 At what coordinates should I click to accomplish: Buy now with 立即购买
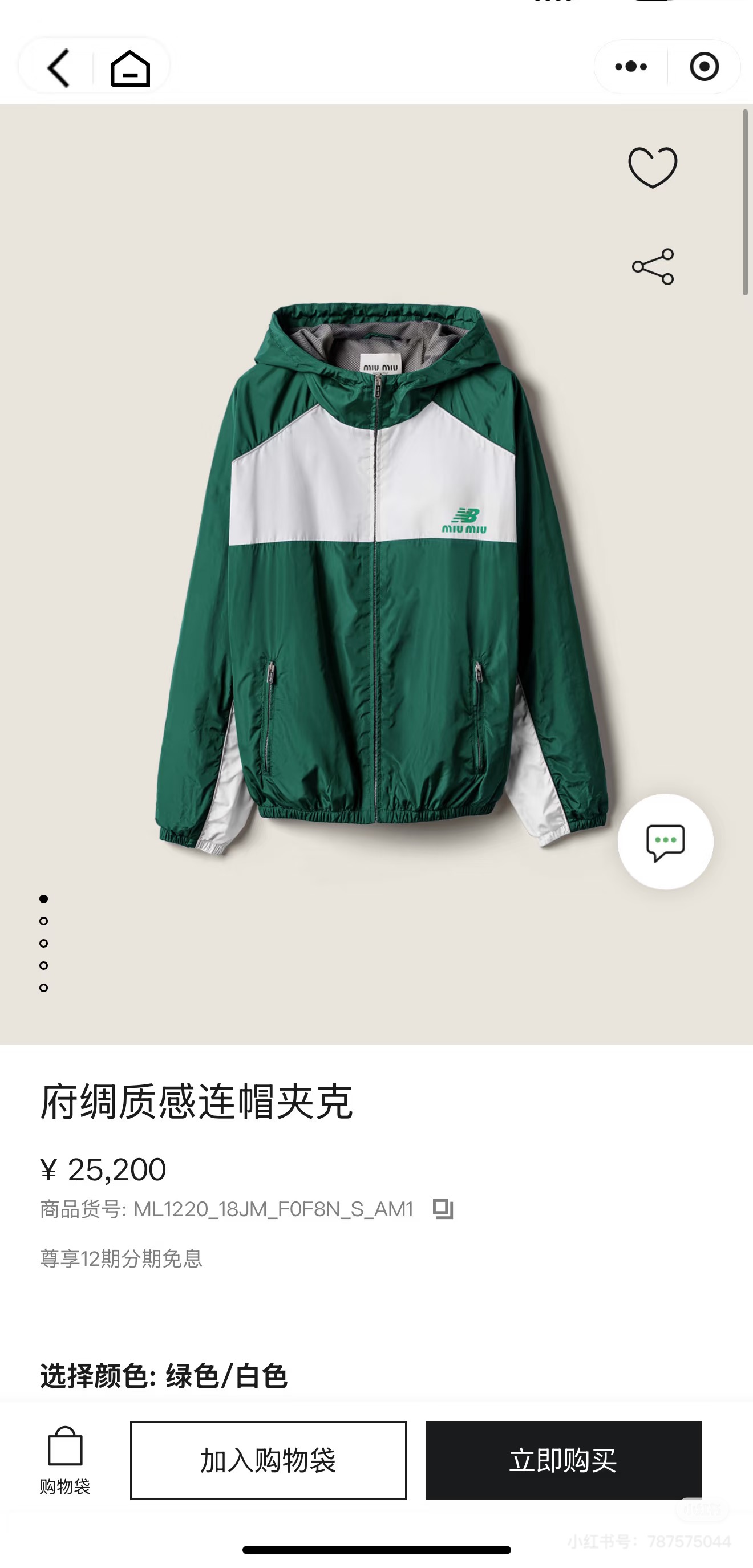pos(563,1460)
